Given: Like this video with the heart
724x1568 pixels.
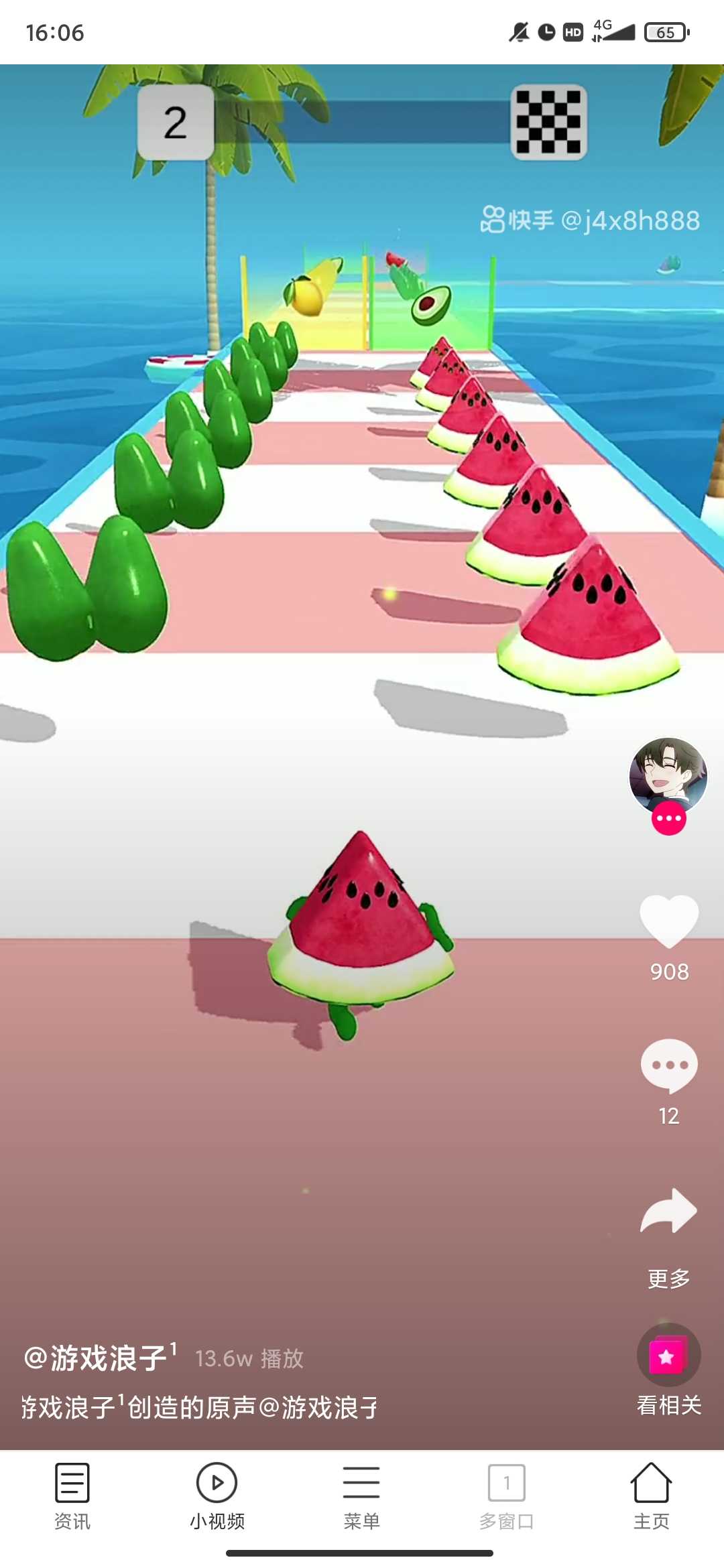Looking at the screenshot, I should [x=669, y=922].
